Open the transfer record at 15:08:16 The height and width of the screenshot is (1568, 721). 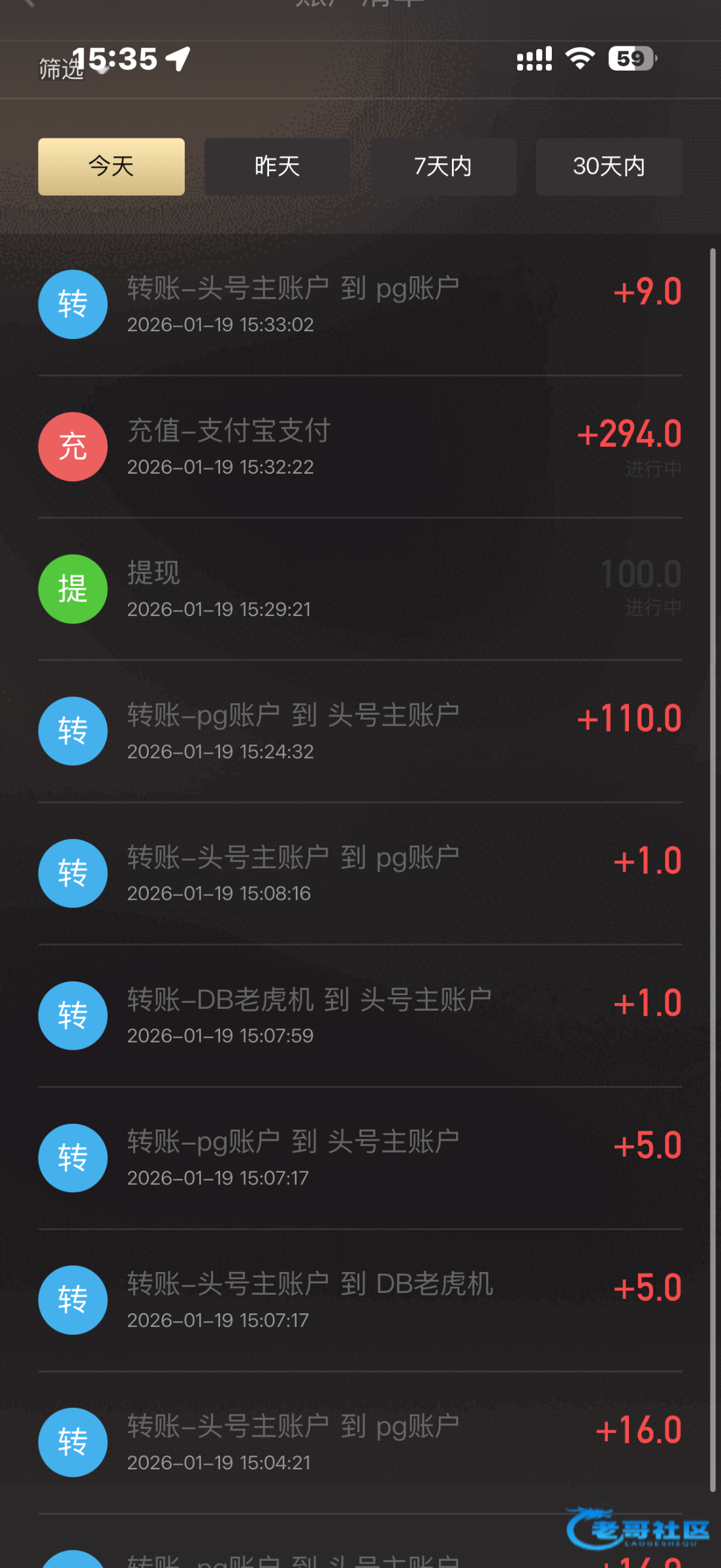pyautogui.click(x=359, y=874)
